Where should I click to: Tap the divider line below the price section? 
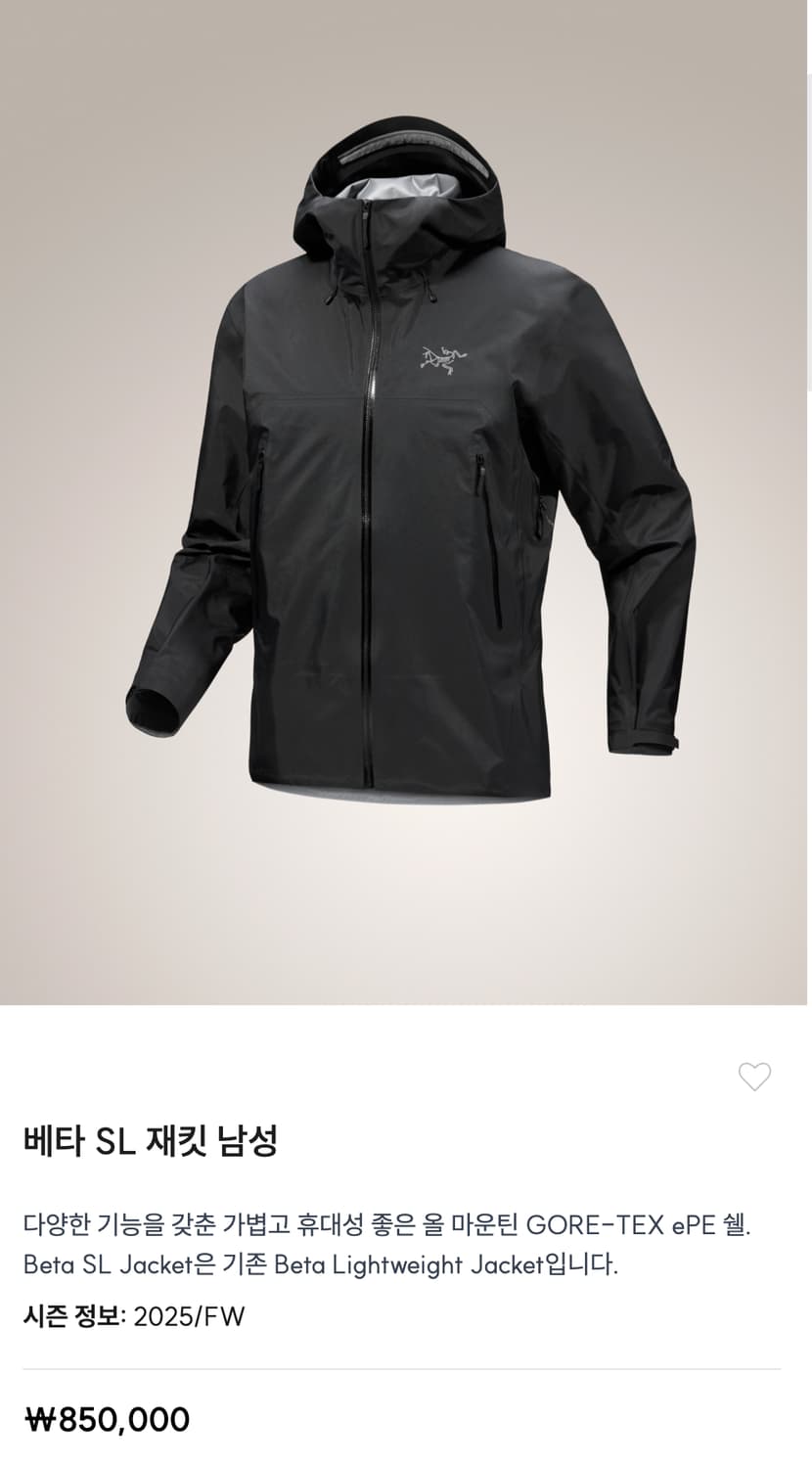(406, 1366)
